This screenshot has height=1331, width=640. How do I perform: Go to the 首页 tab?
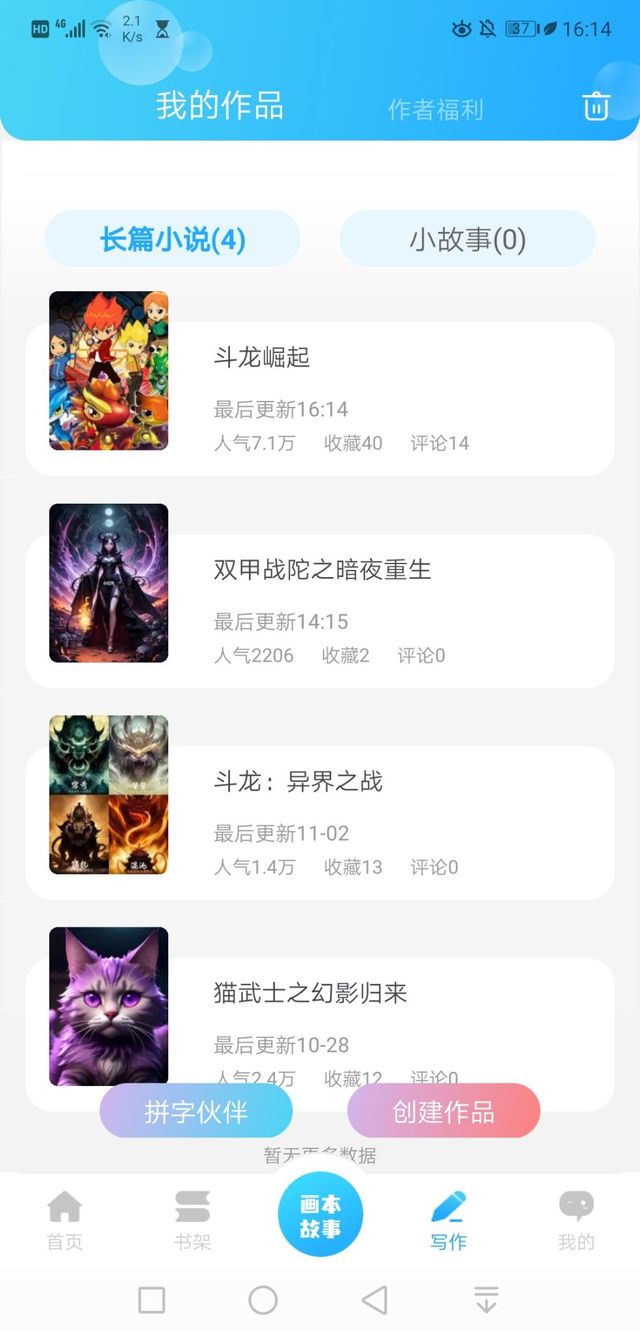point(64,1220)
